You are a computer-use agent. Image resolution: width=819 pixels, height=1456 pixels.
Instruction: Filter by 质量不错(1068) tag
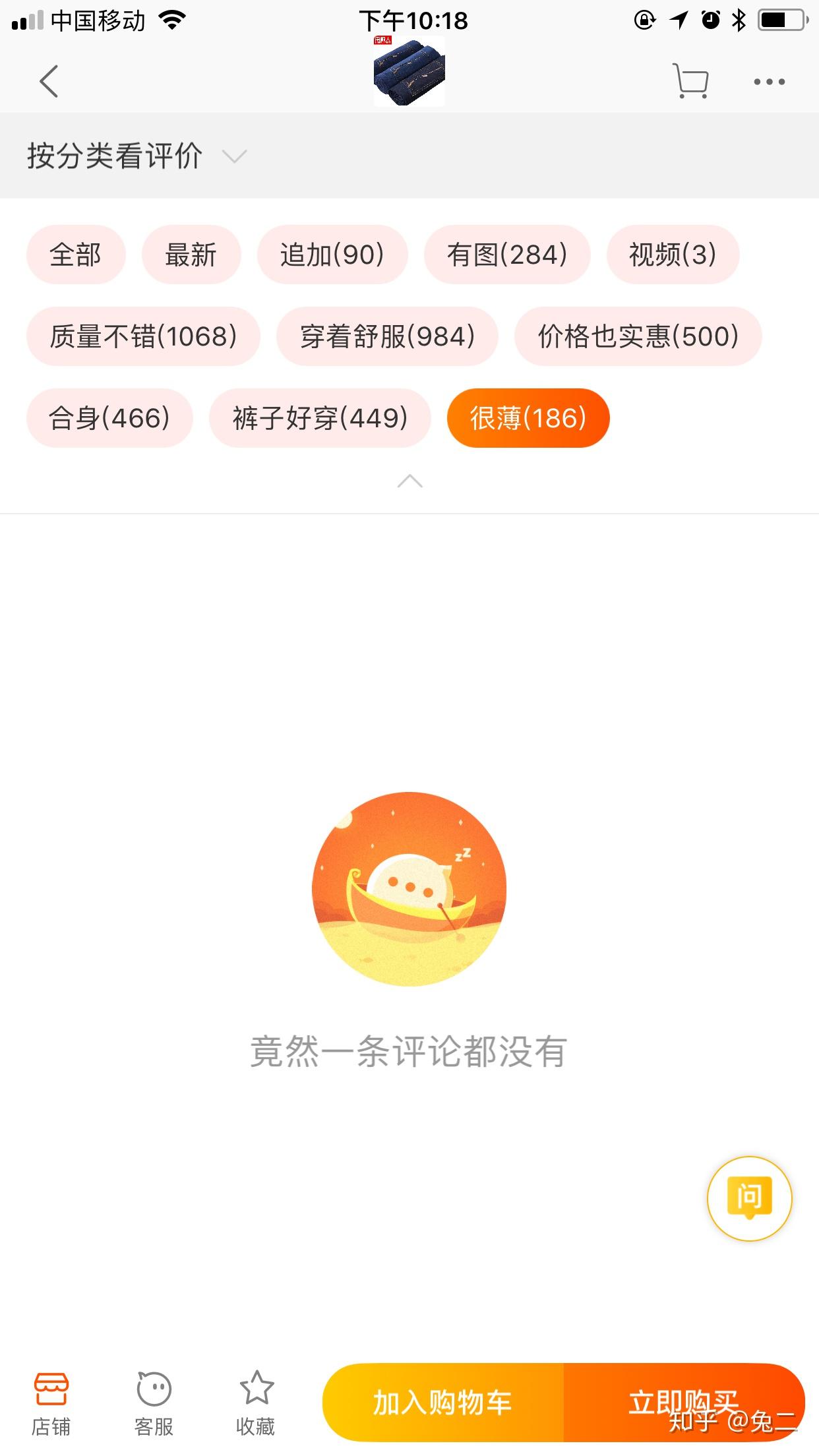143,336
